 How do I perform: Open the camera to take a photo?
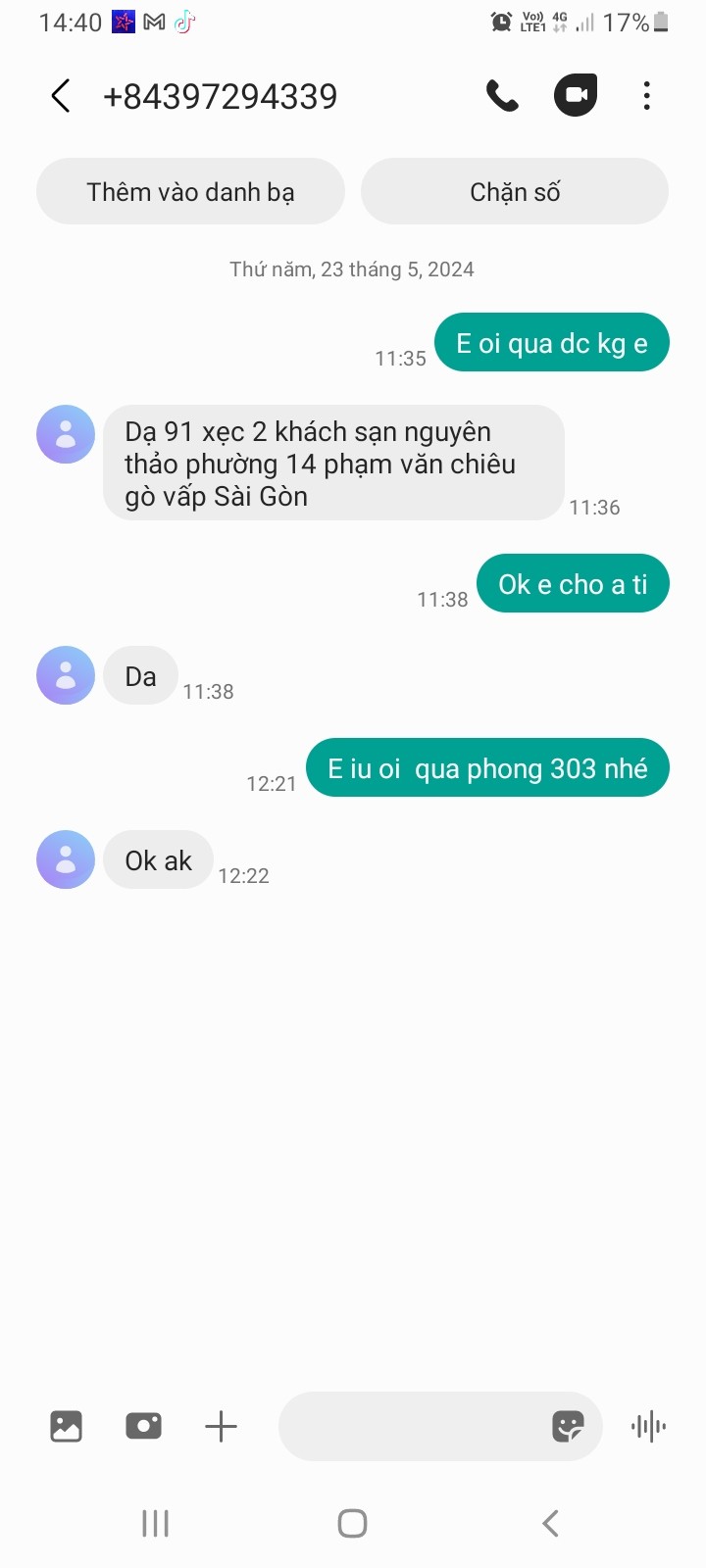(143, 1426)
